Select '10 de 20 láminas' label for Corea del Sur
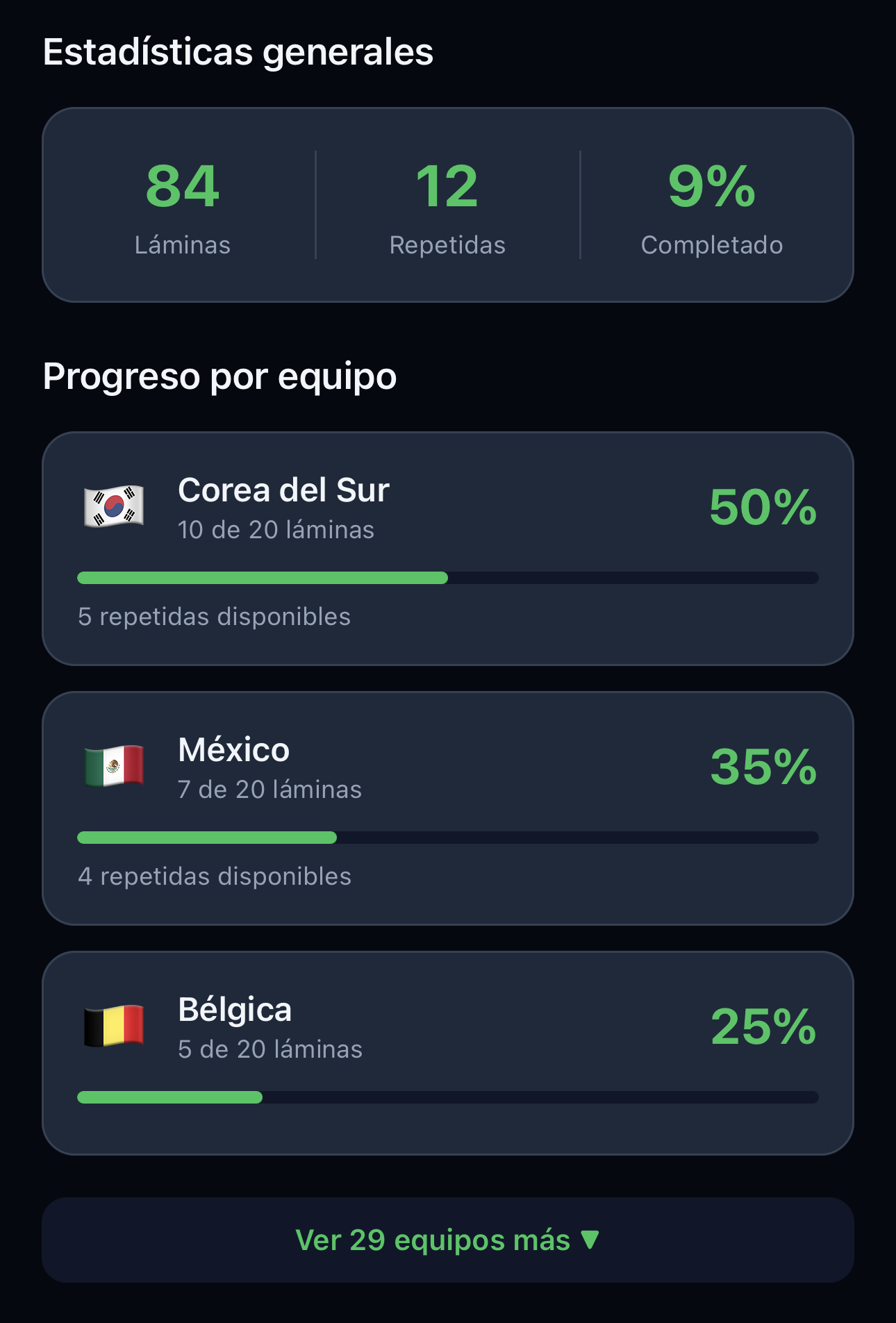The height and width of the screenshot is (1323, 896). point(276,529)
